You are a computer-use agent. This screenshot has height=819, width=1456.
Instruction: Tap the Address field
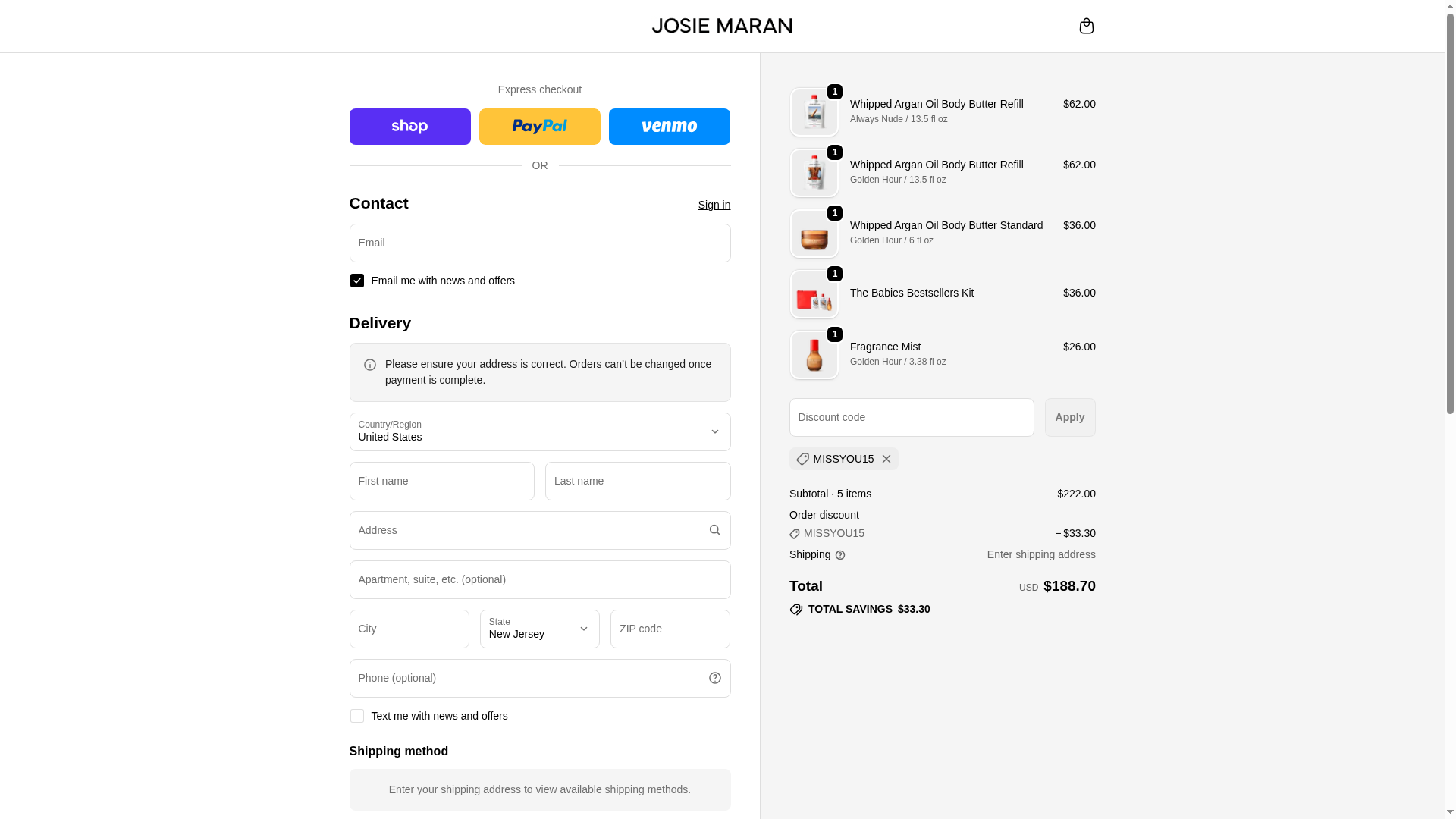pos(527,530)
